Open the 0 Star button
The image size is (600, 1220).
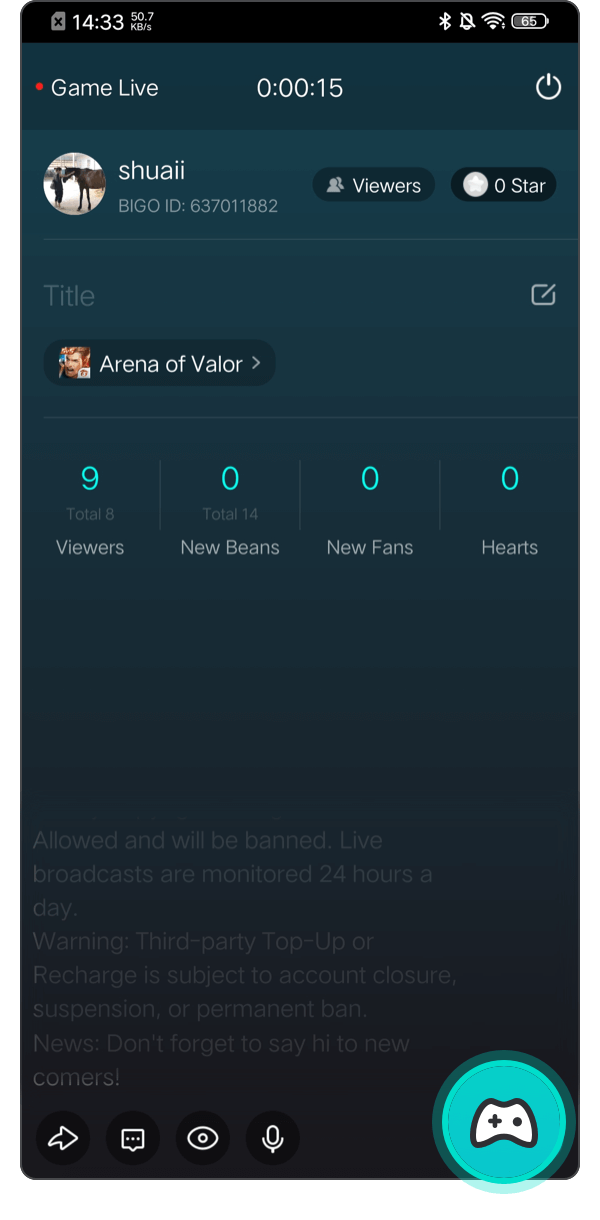tap(504, 185)
